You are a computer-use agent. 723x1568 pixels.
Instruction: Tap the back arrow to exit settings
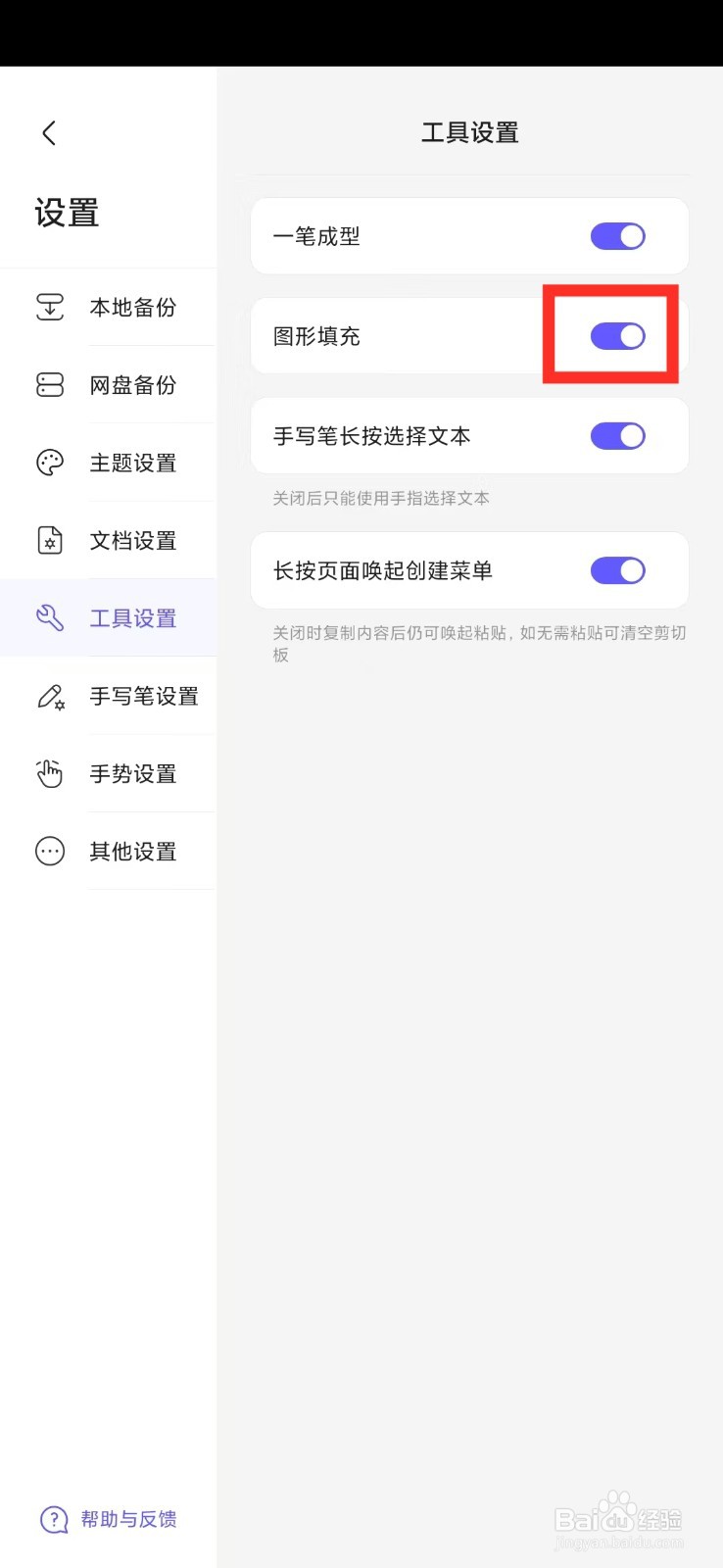(x=48, y=132)
